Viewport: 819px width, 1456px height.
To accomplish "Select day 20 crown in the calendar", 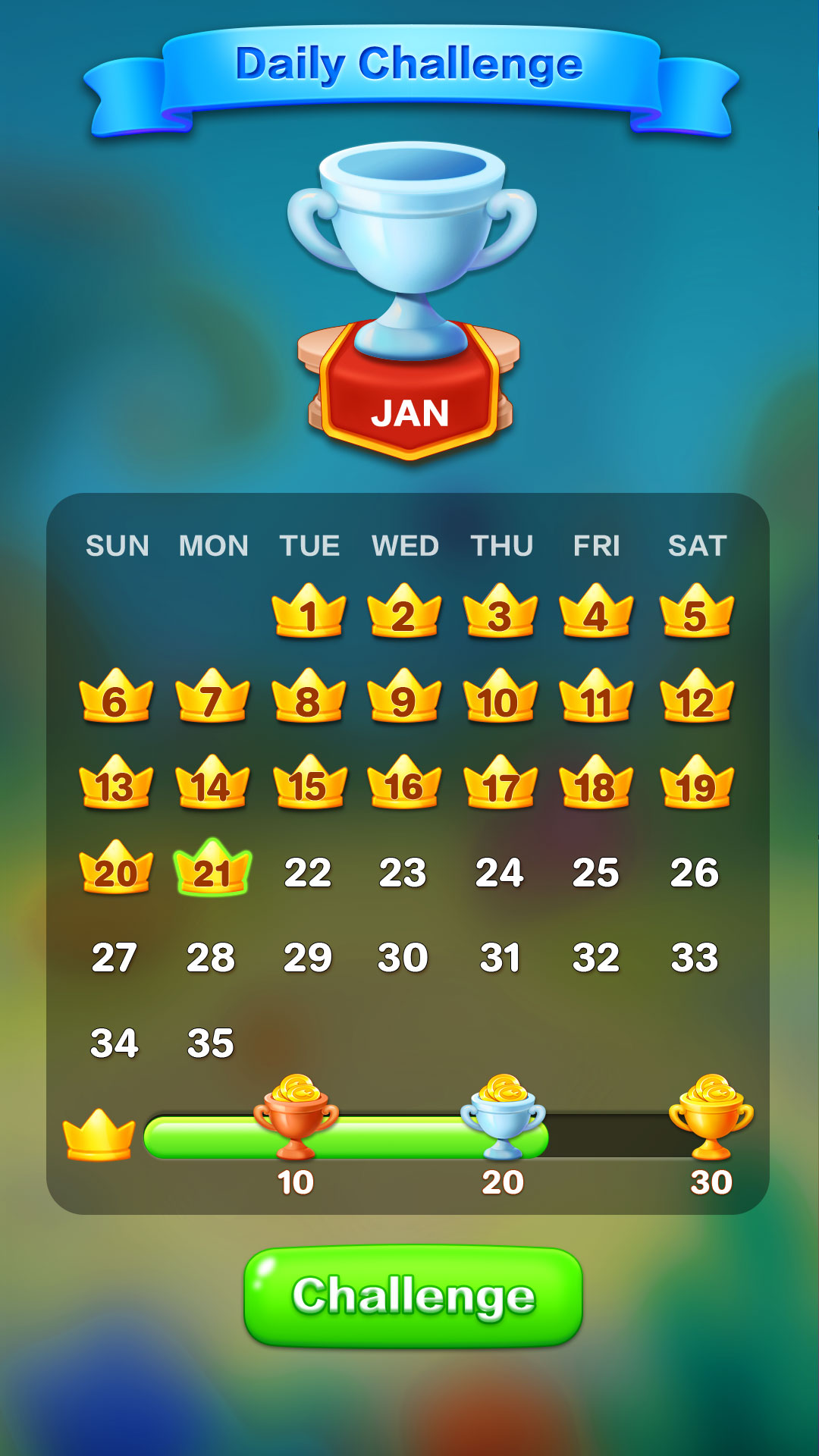I will click(x=116, y=869).
